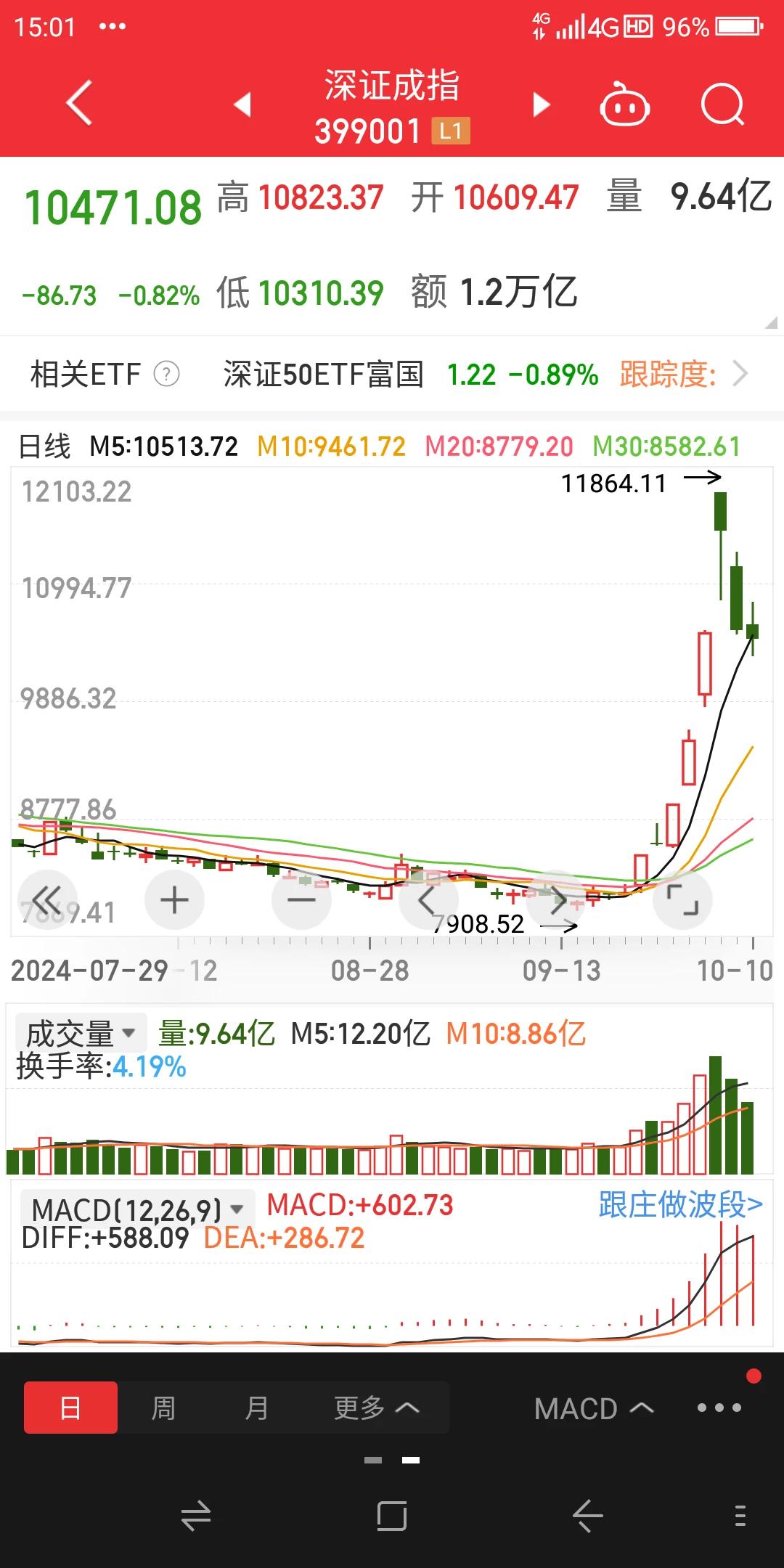
Task: Open the 成交量 indicator dropdown
Action: coord(80,1033)
